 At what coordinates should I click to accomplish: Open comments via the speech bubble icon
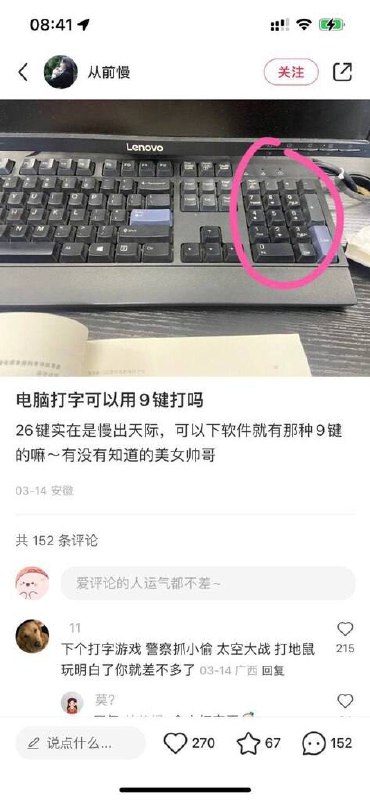[314, 743]
